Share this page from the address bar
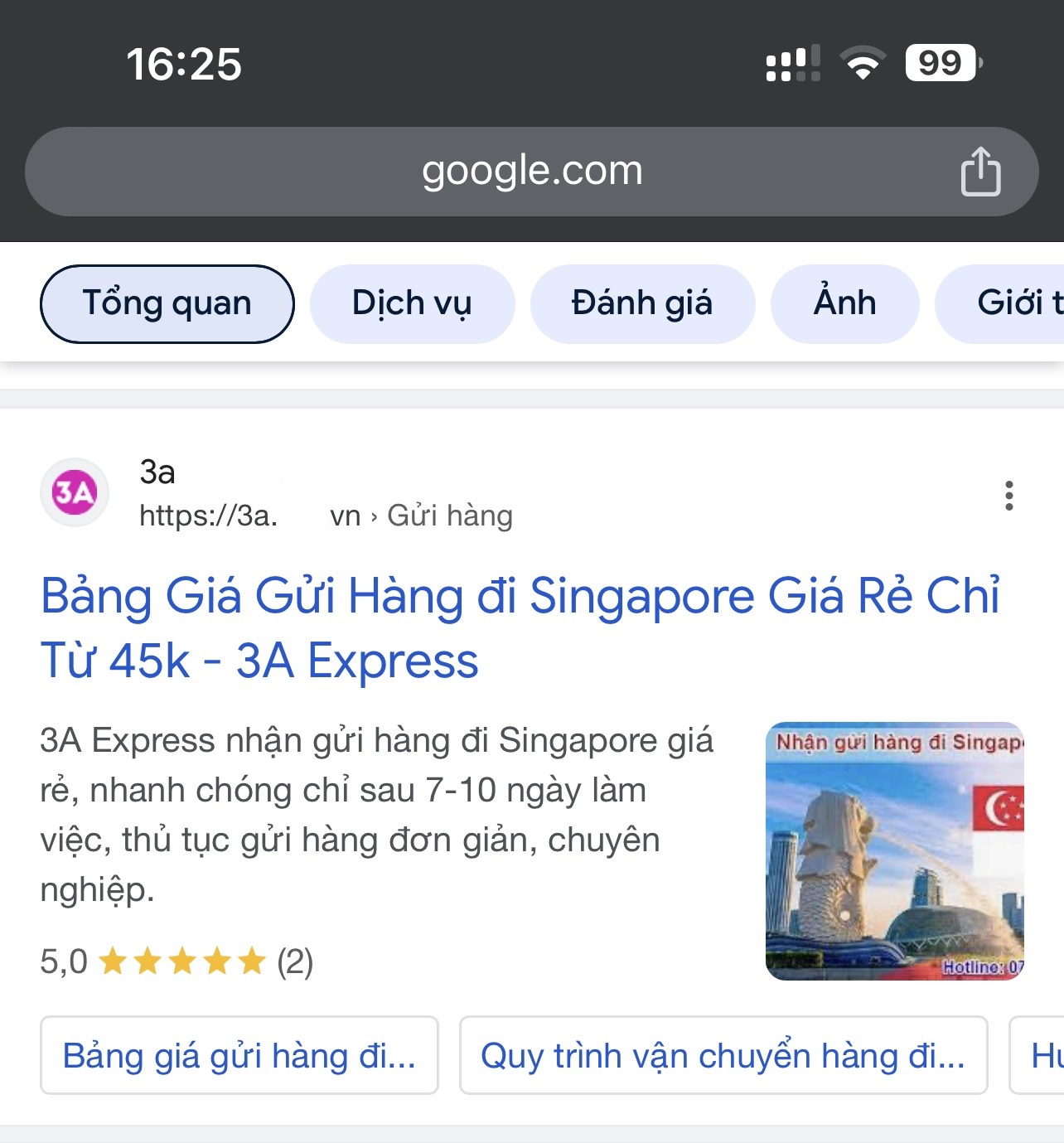Screen dimensions: 1064x1143 (x=980, y=172)
